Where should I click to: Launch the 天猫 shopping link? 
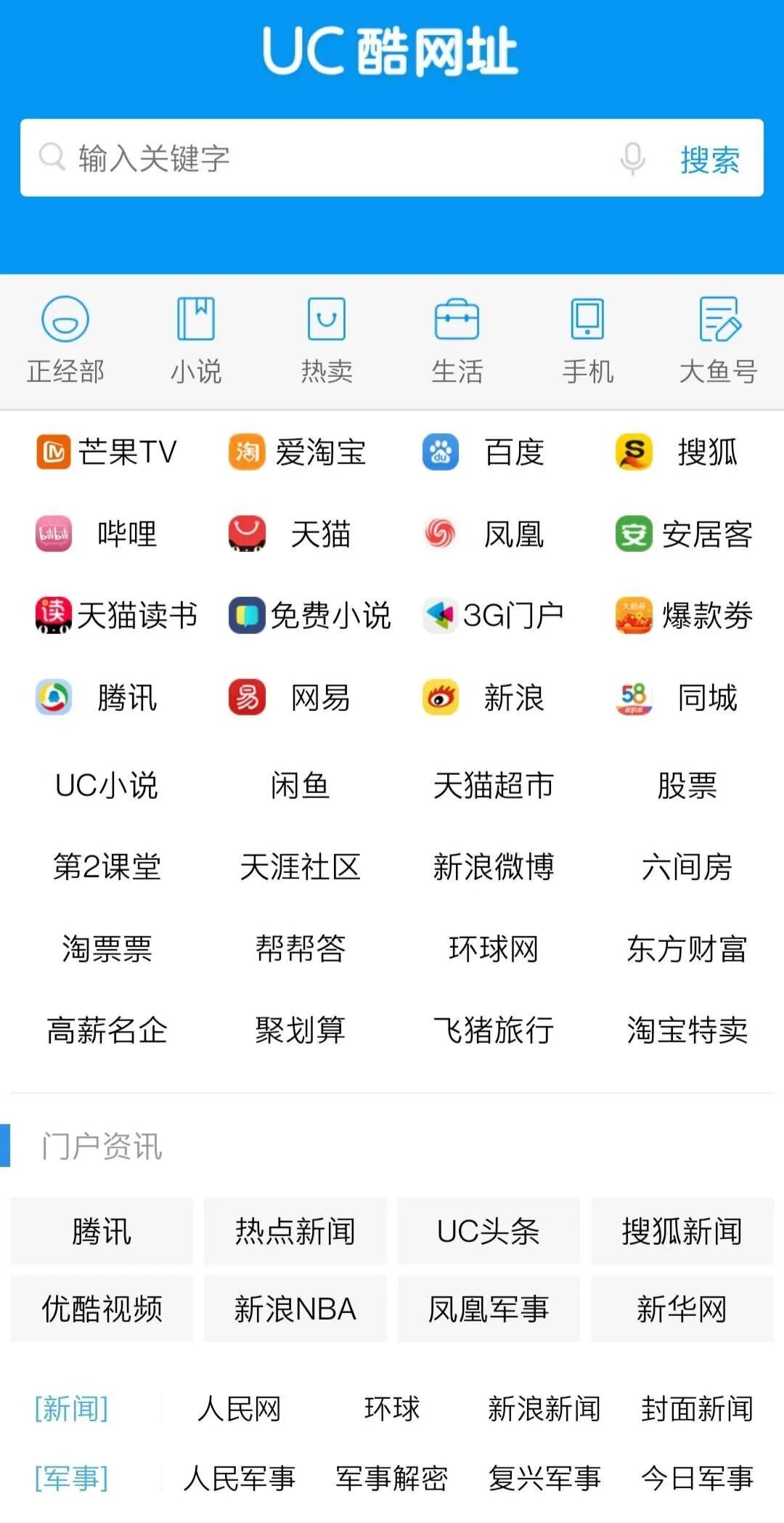click(292, 535)
